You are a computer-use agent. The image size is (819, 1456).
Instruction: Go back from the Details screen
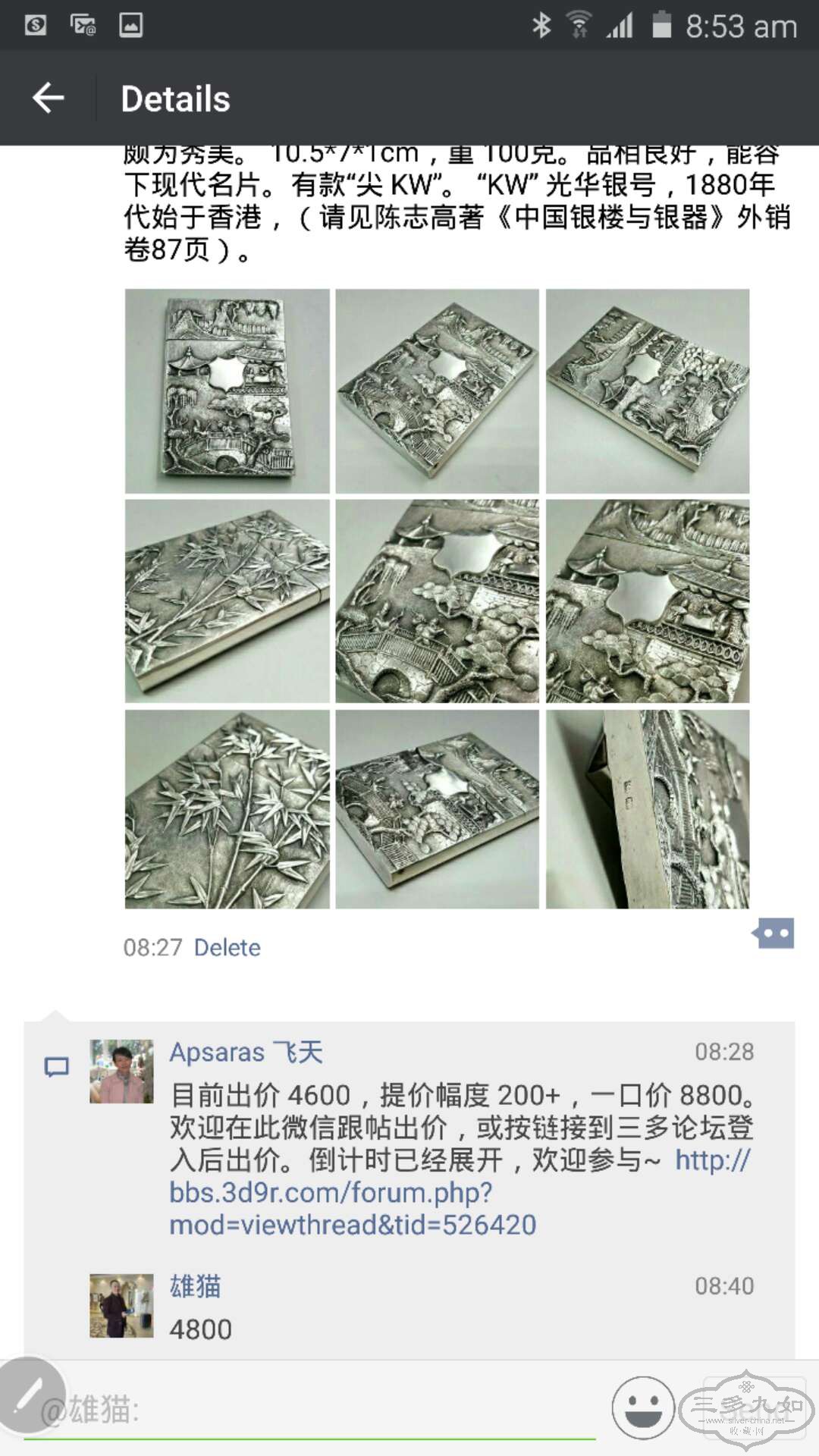pyautogui.click(x=49, y=98)
